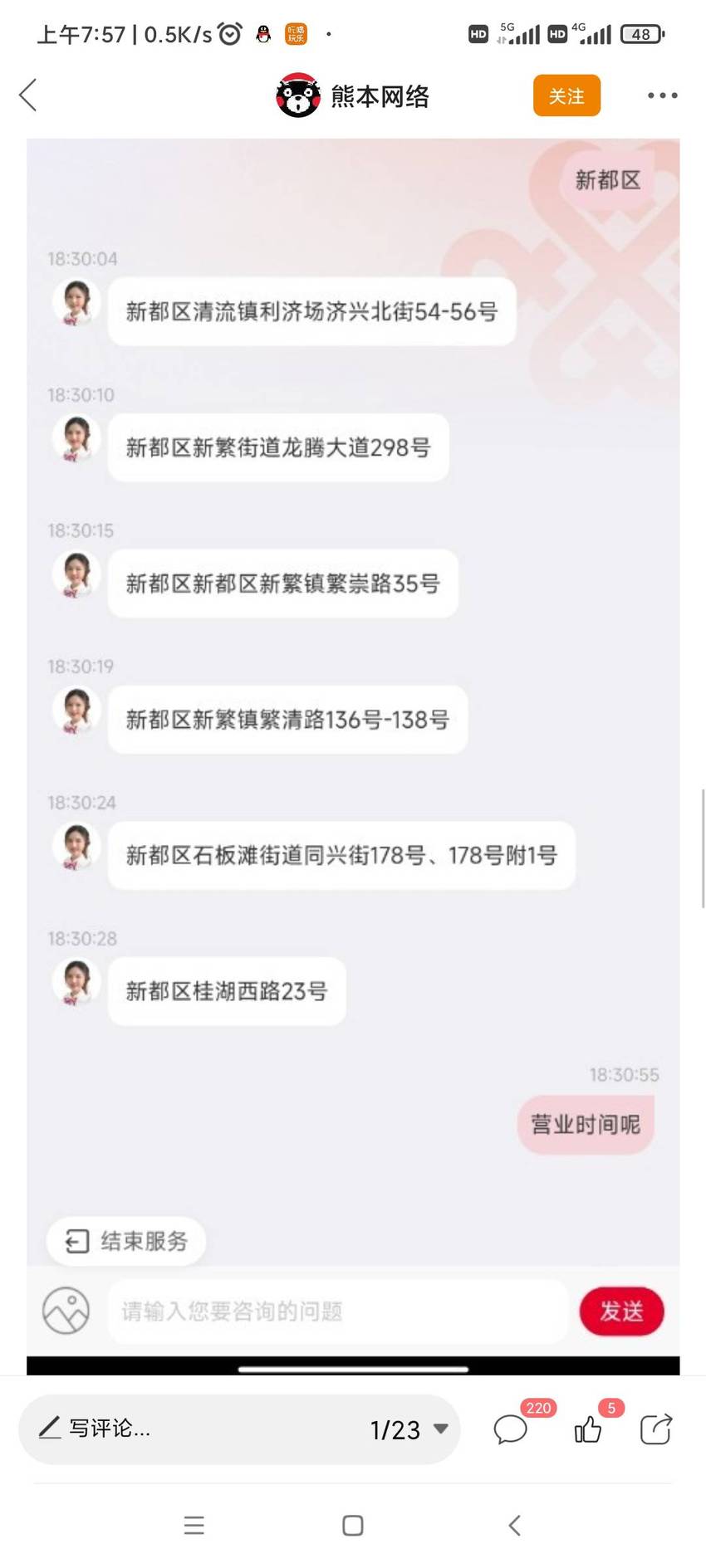
Task: Go to the system home screen
Action: [353, 1526]
